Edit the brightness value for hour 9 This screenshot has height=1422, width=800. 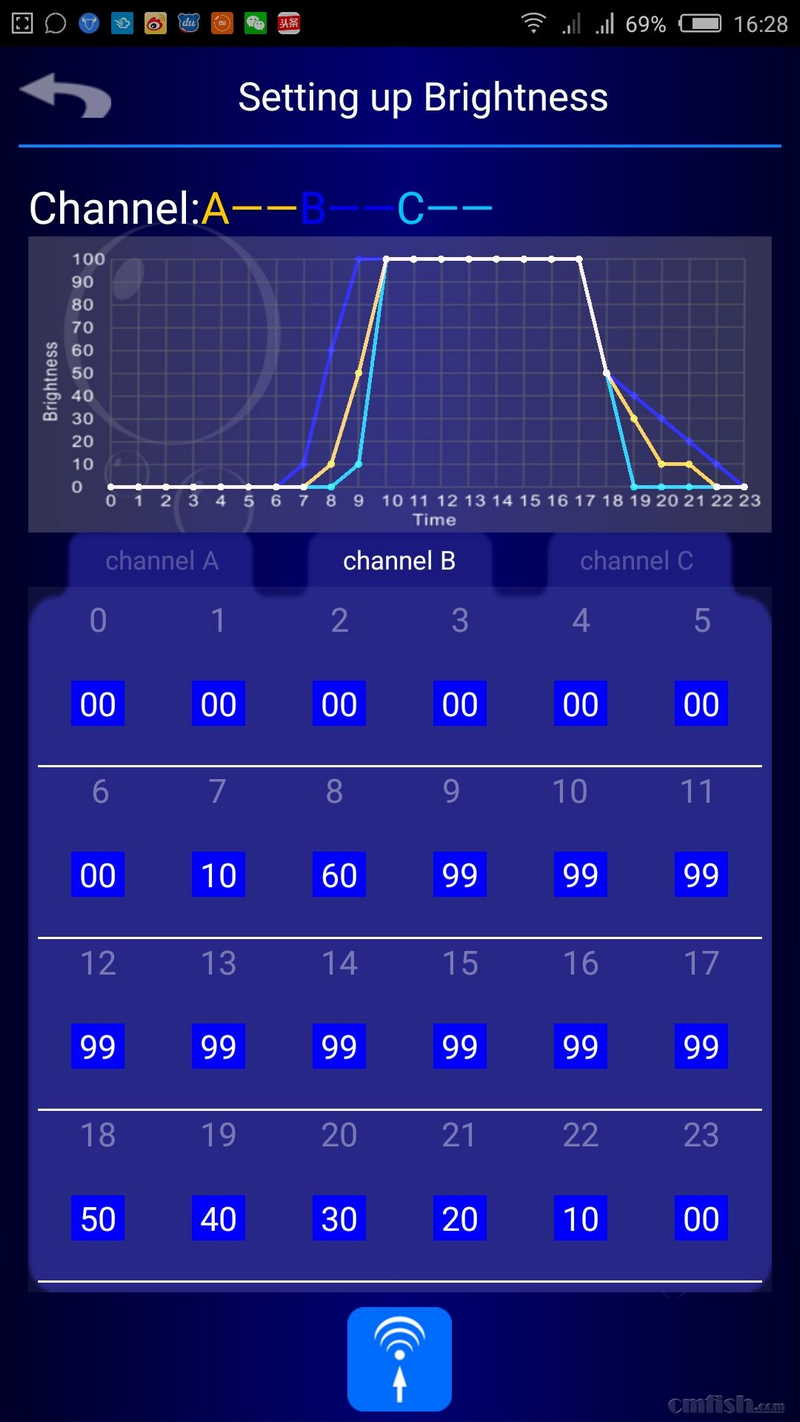[460, 875]
